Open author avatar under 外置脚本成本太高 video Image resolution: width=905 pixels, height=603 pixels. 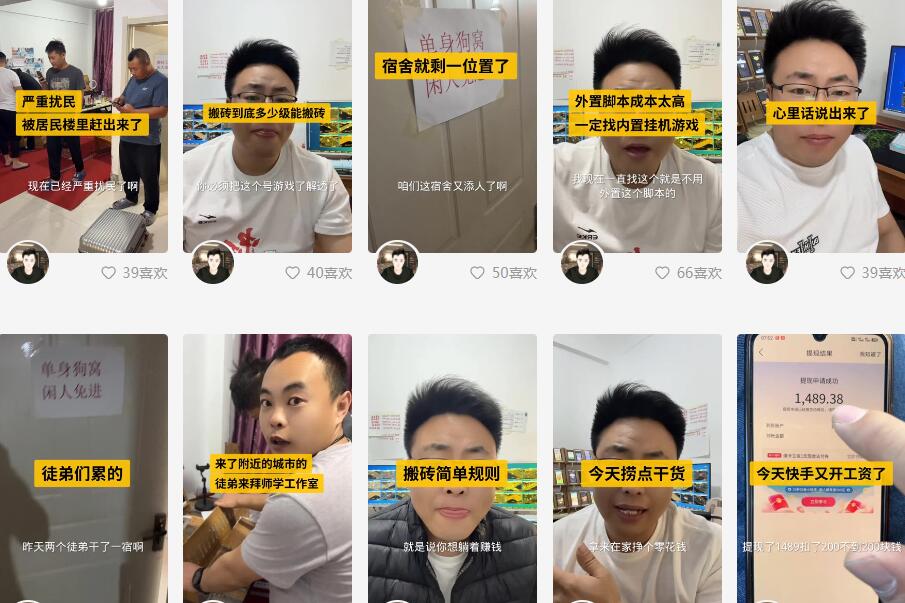[x=582, y=264]
